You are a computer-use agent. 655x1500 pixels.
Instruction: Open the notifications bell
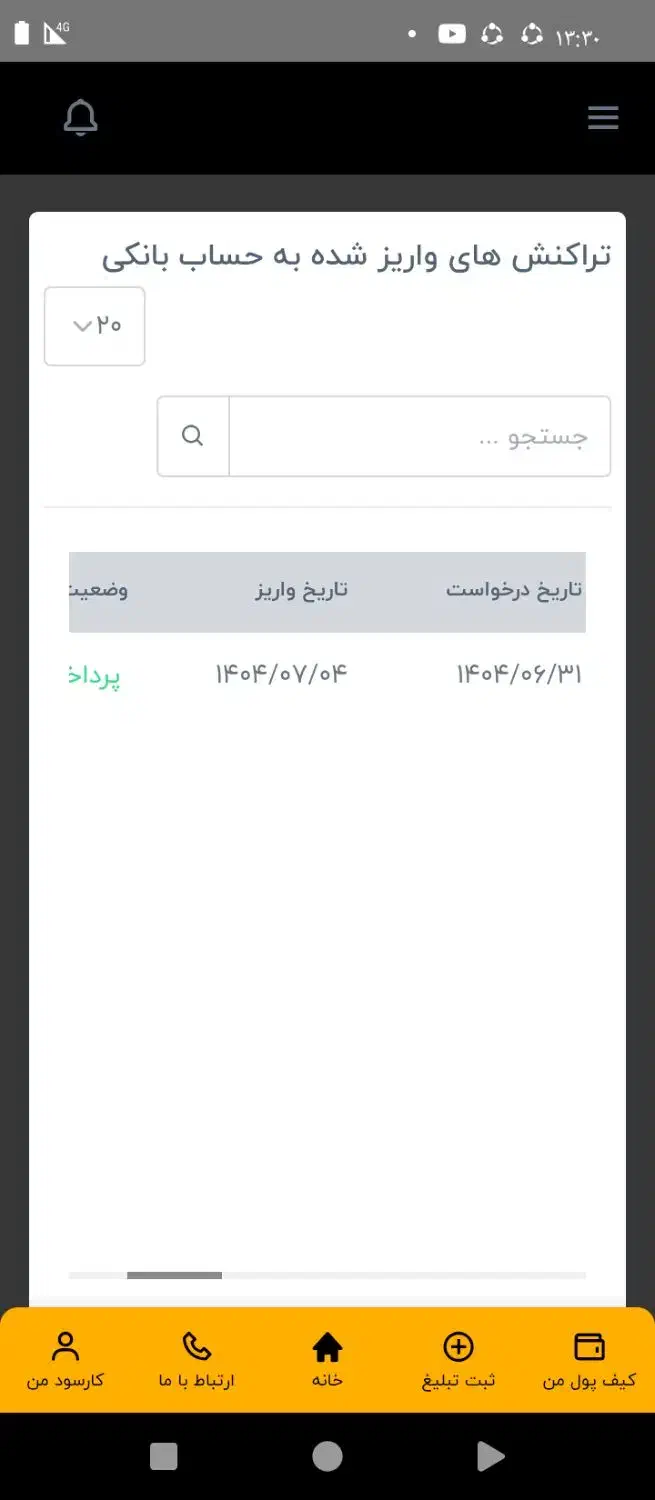(x=81, y=118)
